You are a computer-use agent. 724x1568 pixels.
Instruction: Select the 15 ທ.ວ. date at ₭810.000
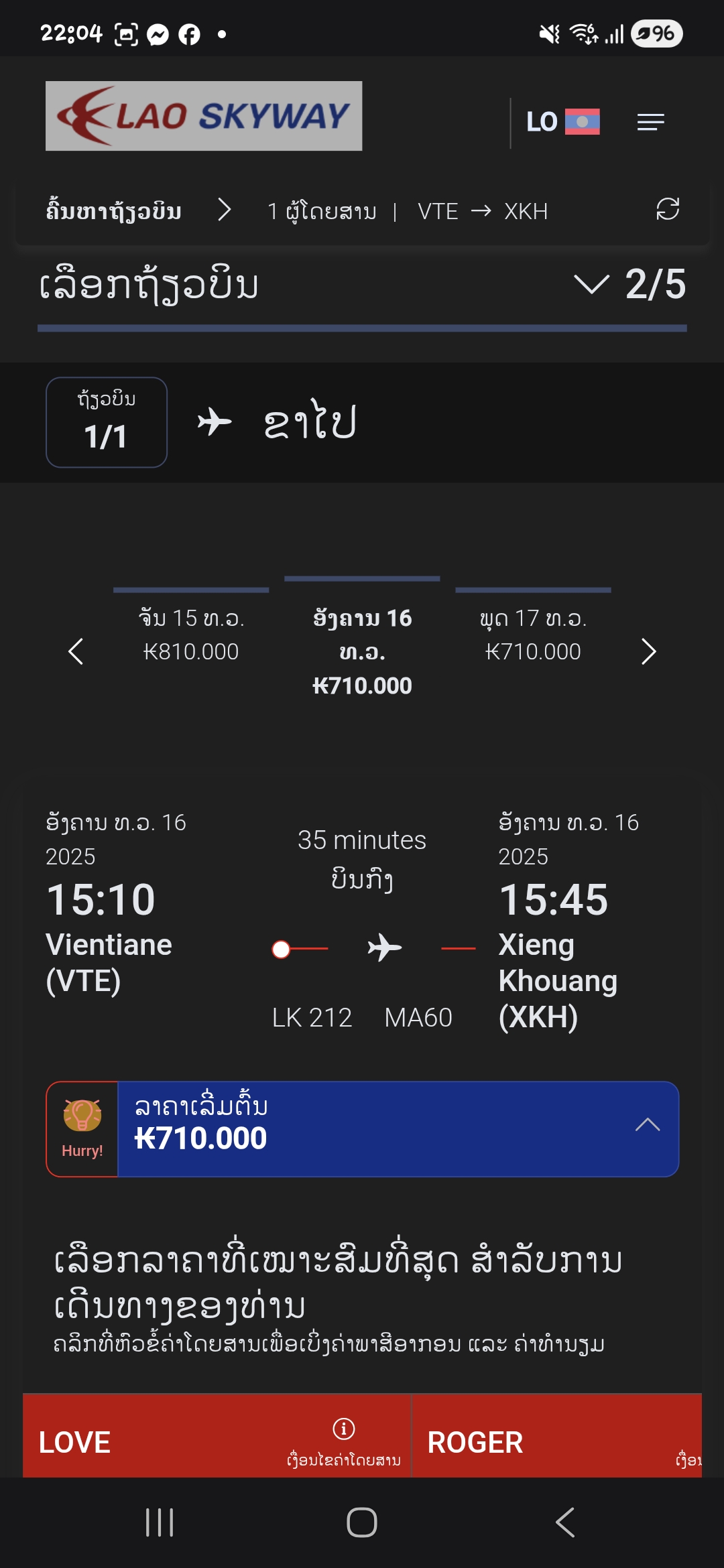coord(191,634)
